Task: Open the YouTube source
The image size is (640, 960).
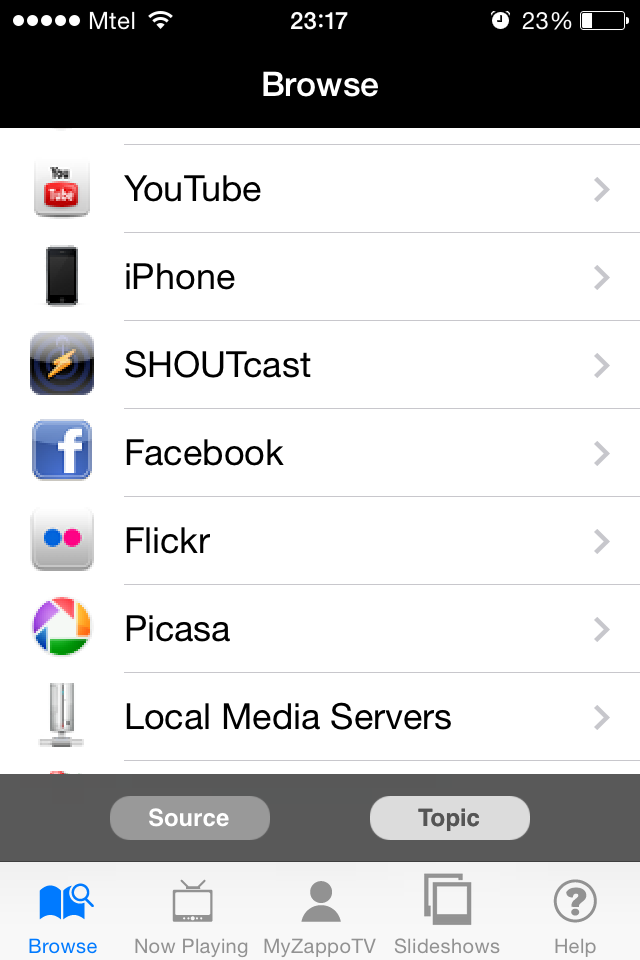Action: 320,189
